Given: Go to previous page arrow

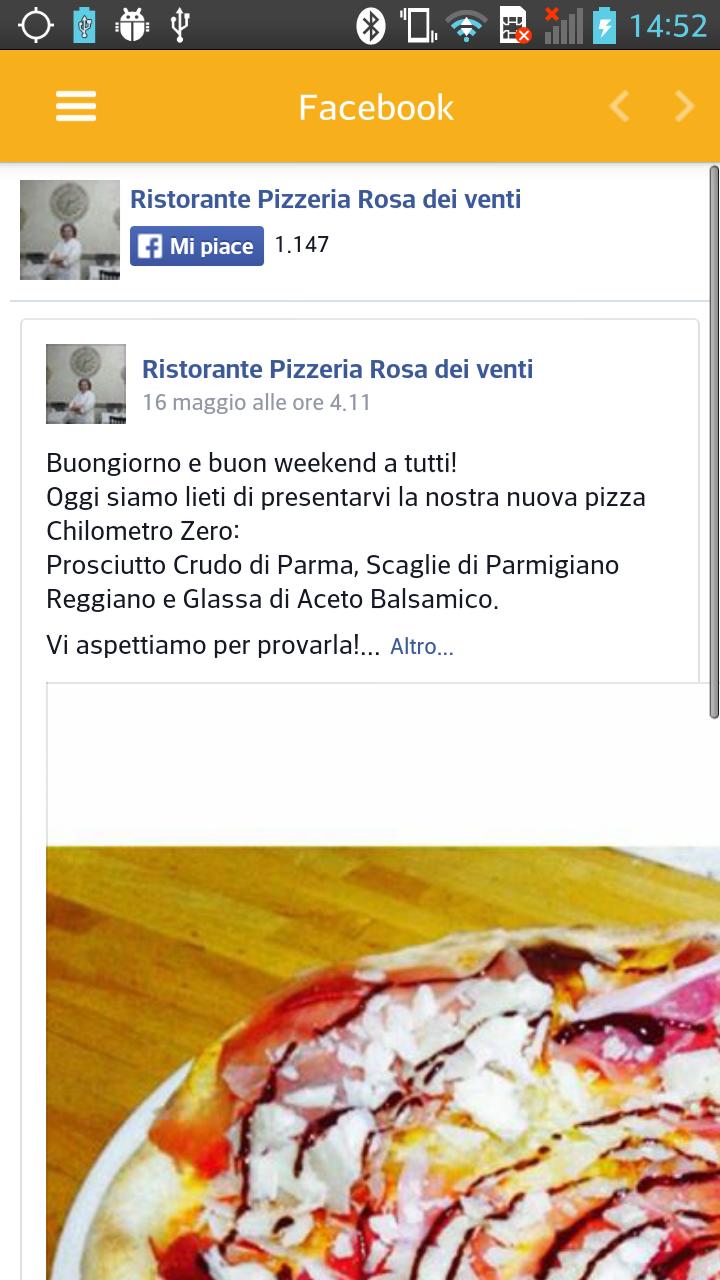Looking at the screenshot, I should click(620, 106).
